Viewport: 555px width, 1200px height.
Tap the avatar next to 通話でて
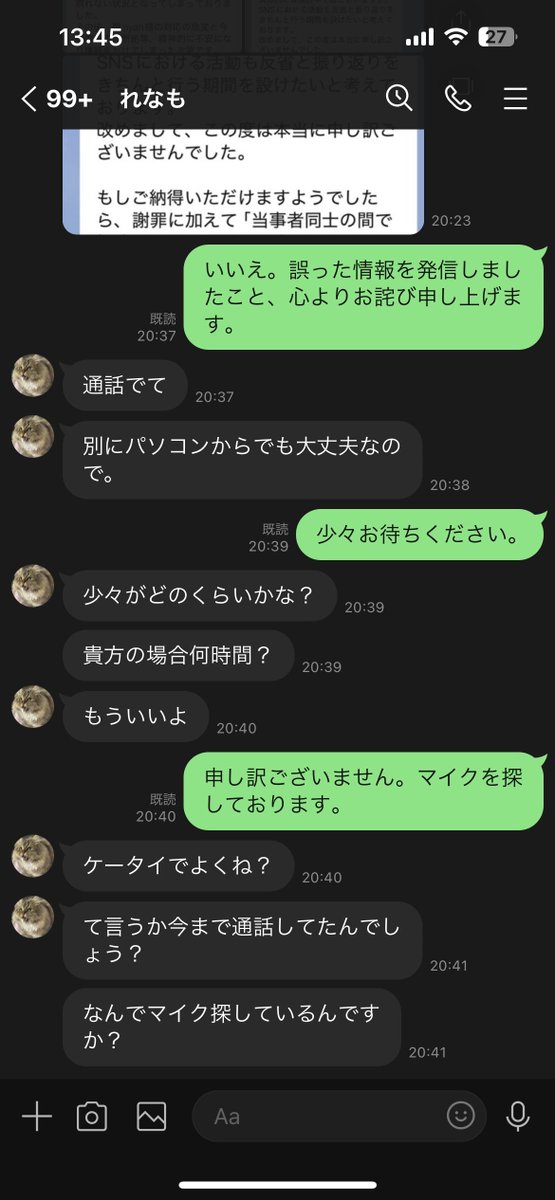coord(32,375)
